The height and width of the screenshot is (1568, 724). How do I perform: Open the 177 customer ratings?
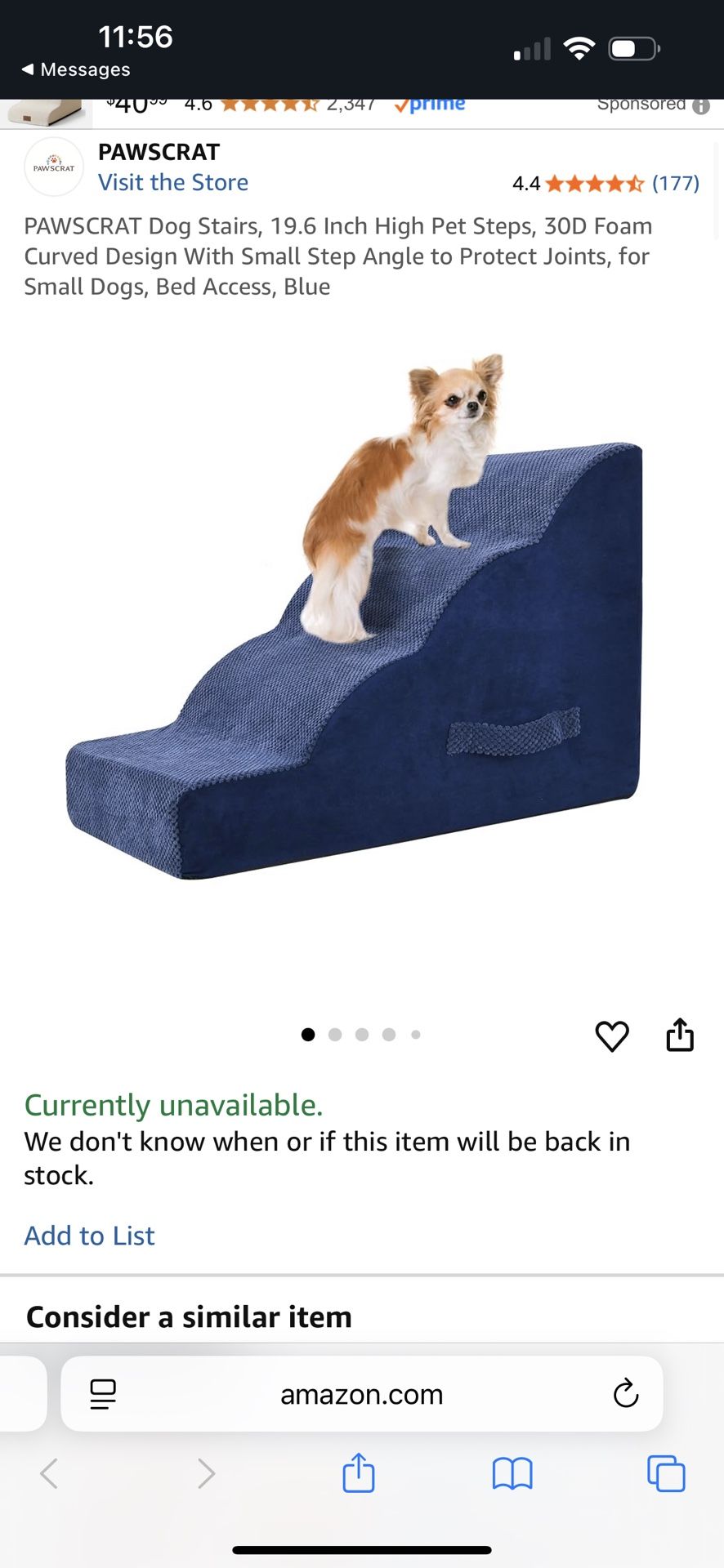point(675,183)
